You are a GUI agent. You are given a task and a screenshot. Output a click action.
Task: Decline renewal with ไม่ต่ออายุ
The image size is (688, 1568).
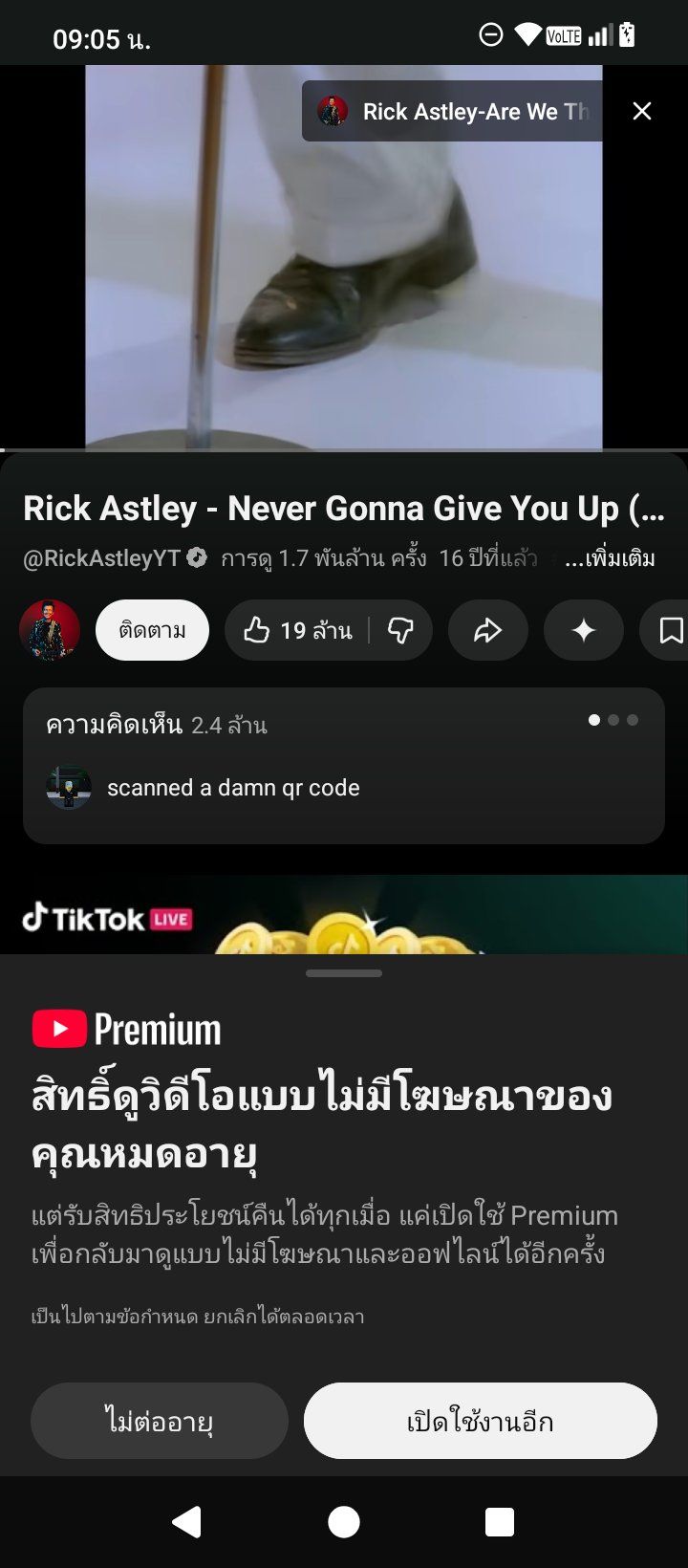(x=160, y=1421)
